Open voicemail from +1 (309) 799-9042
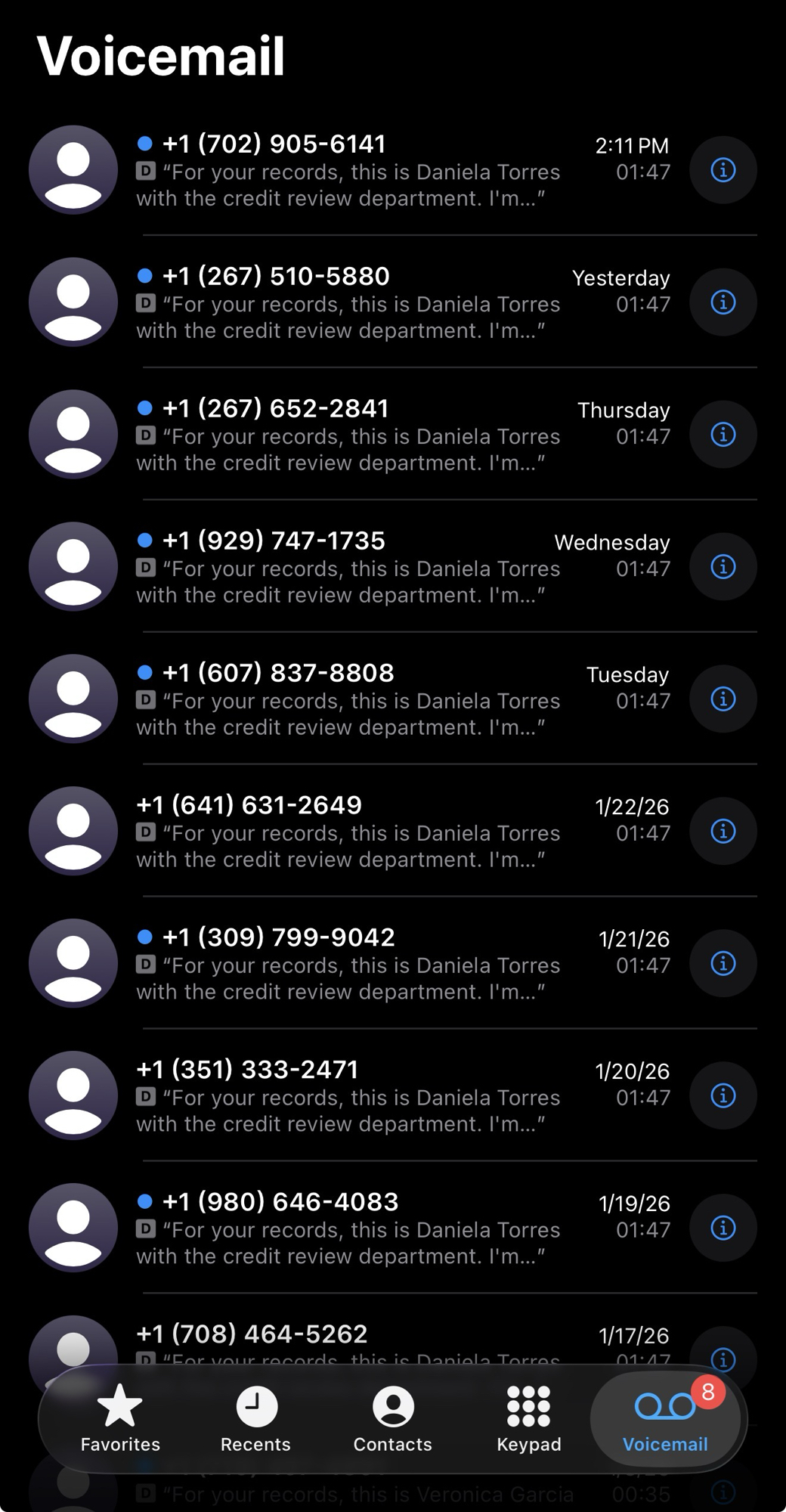The image size is (786, 1512). (x=348, y=965)
